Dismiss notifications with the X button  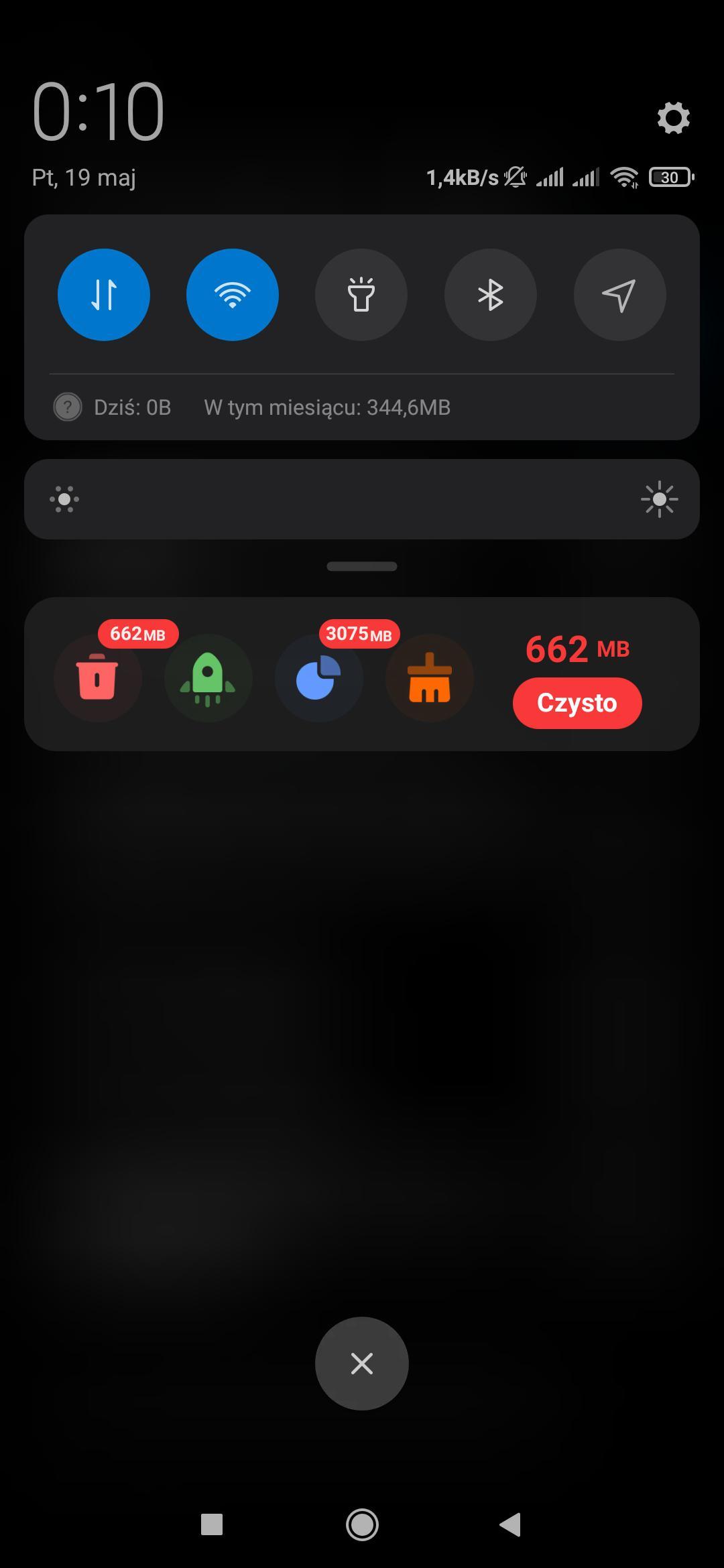click(362, 1363)
